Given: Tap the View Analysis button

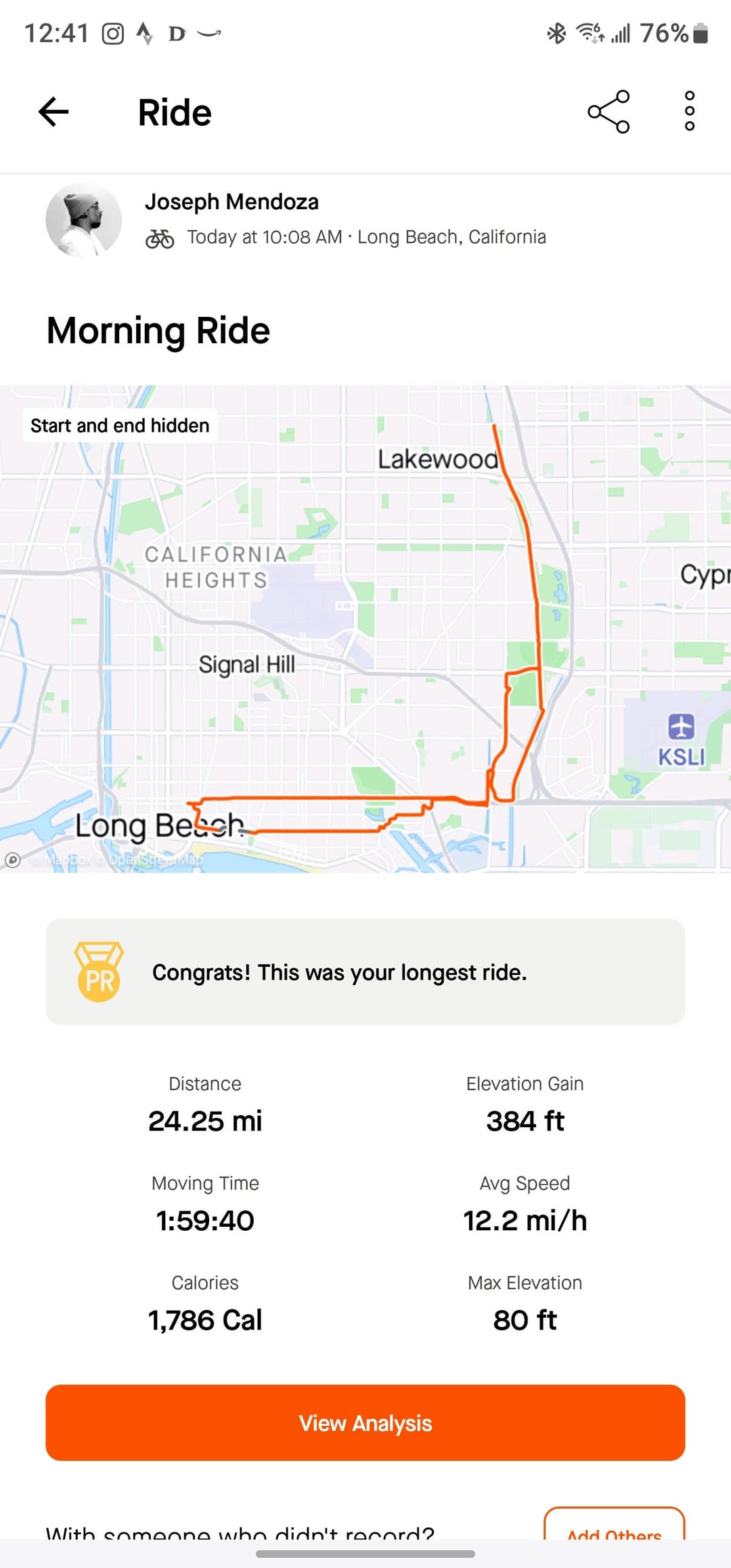Looking at the screenshot, I should point(365,1422).
